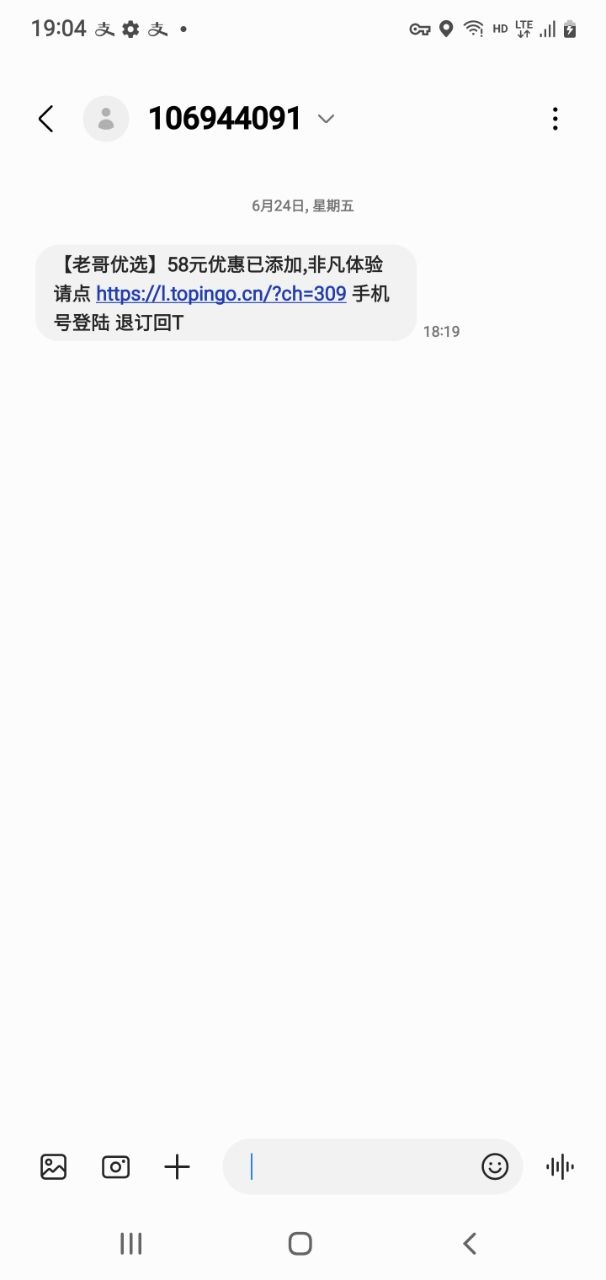Open the emoji picker
The image size is (606, 1280).
tap(495, 1166)
